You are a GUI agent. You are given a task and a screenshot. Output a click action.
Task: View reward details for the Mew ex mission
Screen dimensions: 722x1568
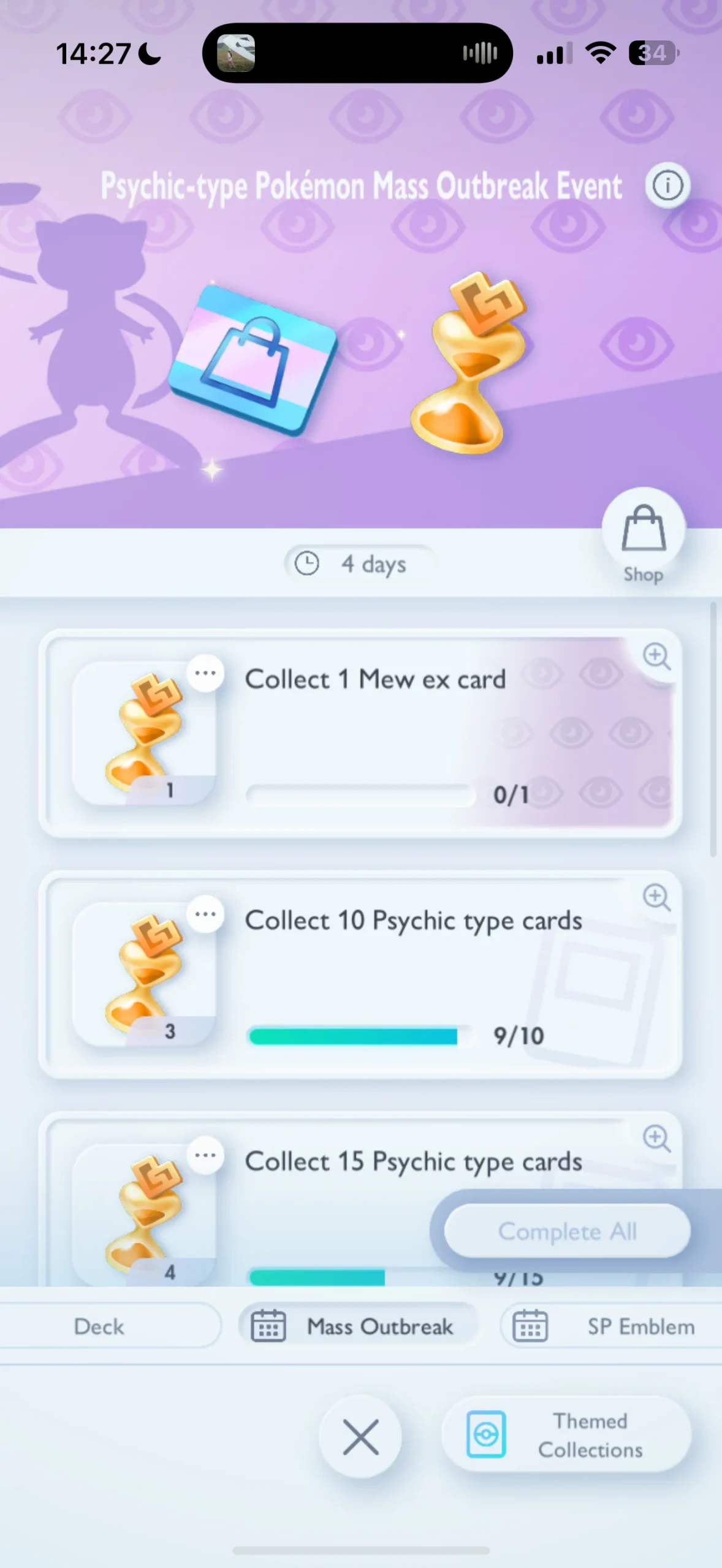(205, 673)
